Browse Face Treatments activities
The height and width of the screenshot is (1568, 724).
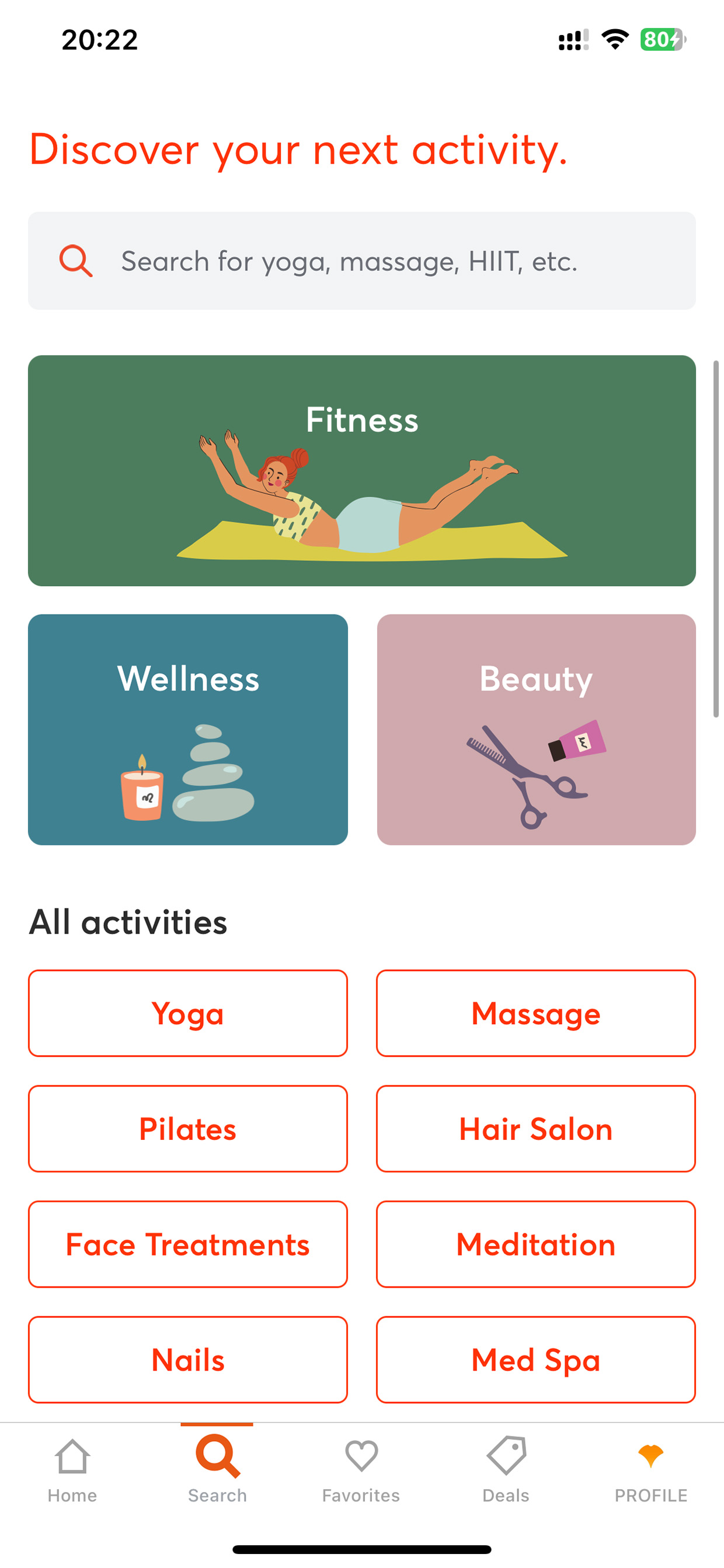188,1244
